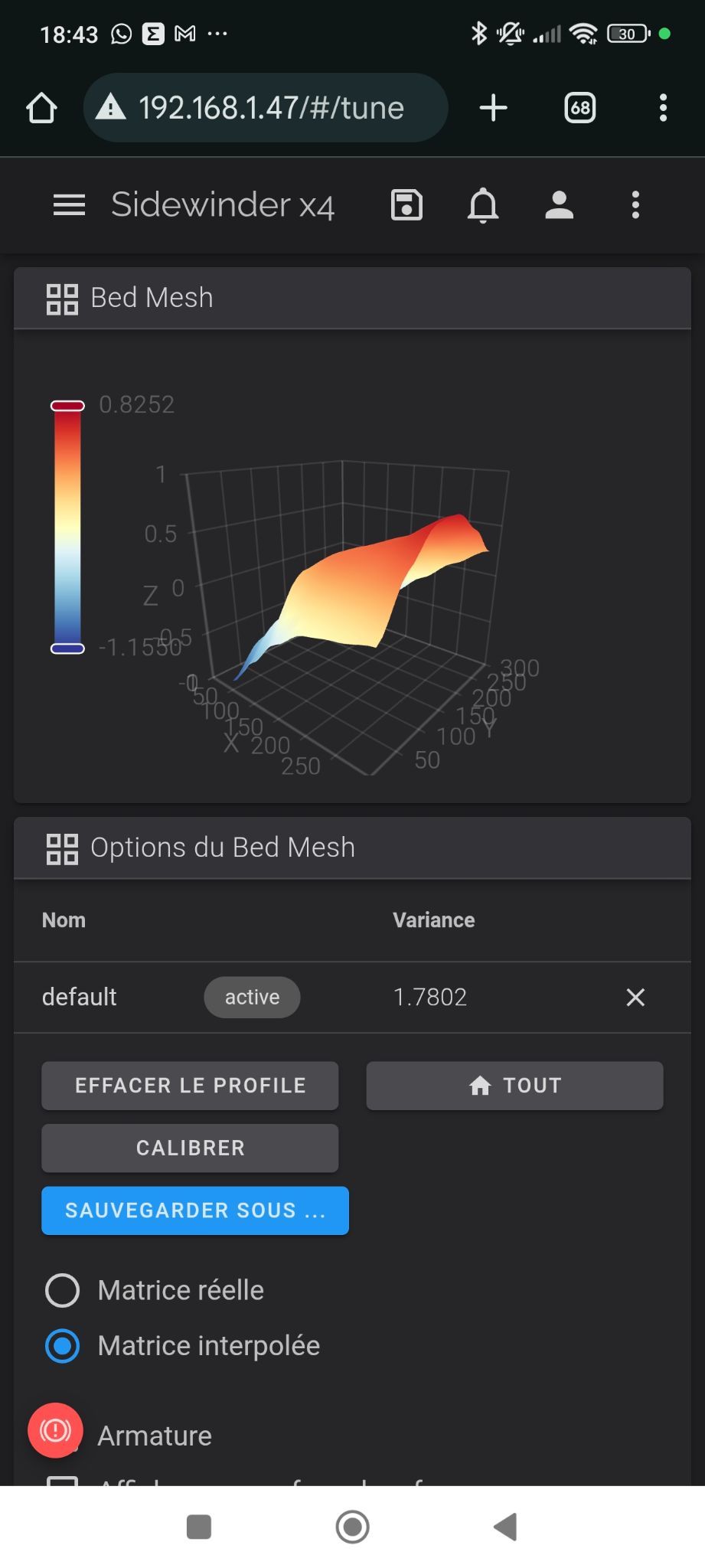Tap Effacer le profile button
The height and width of the screenshot is (1568, 705).
(190, 1085)
